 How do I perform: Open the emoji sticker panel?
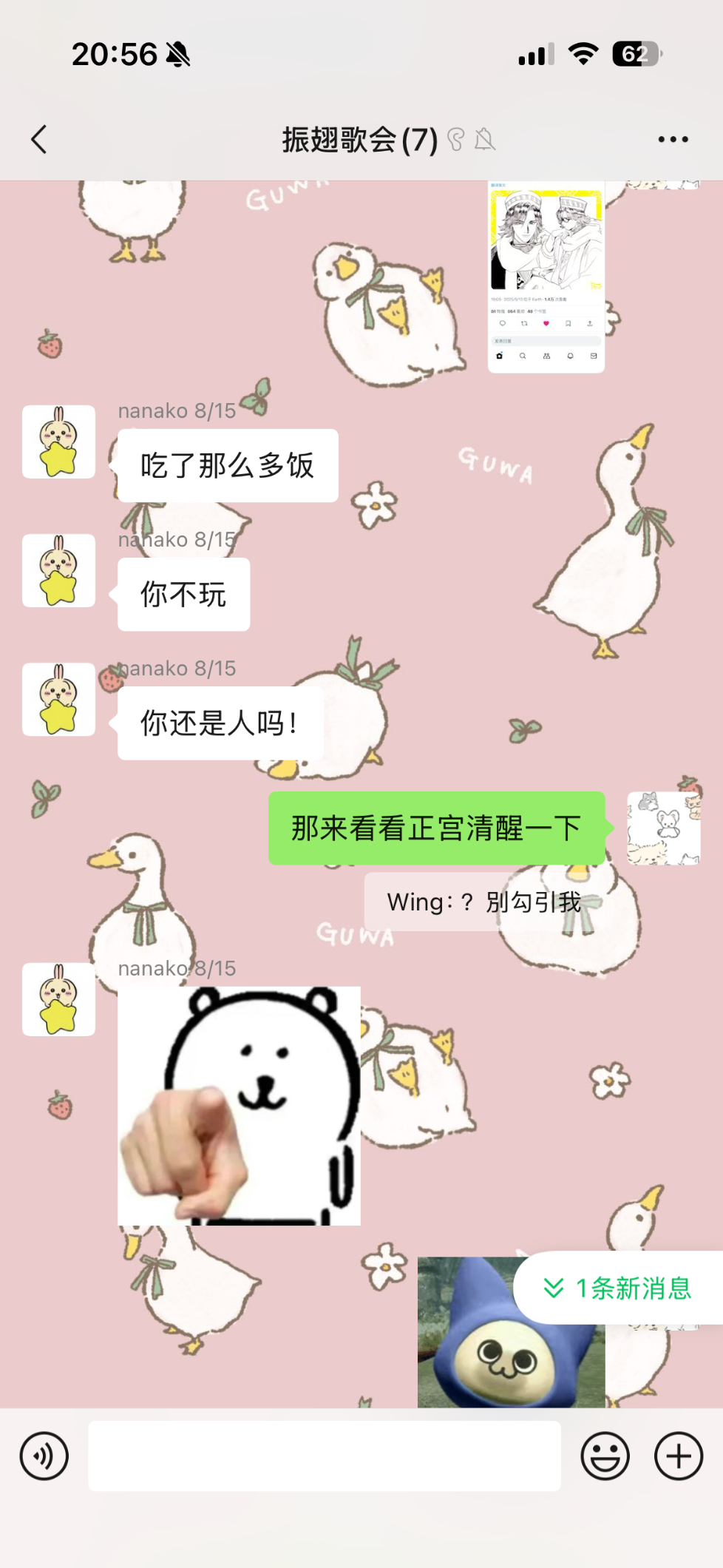(605, 1456)
